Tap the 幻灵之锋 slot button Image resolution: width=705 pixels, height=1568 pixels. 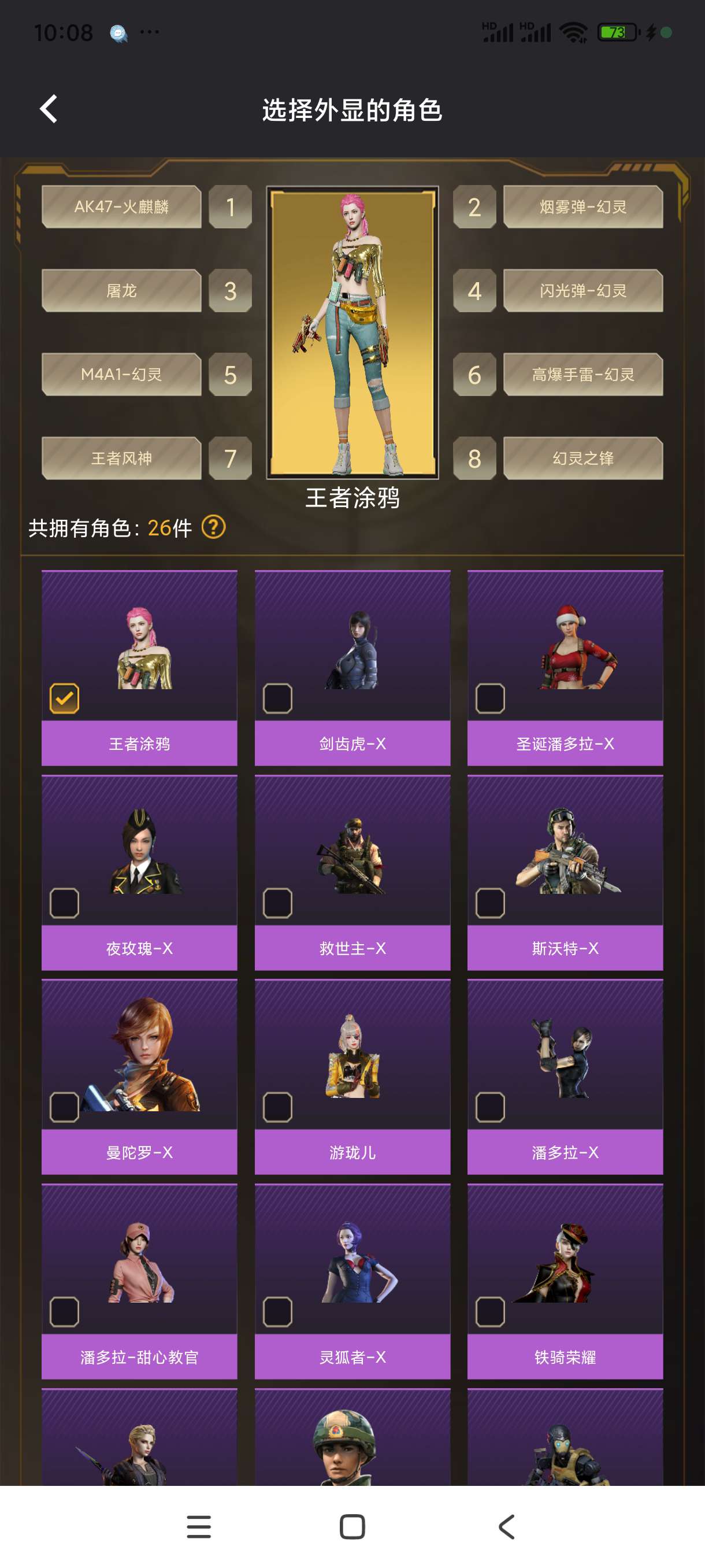[582, 458]
